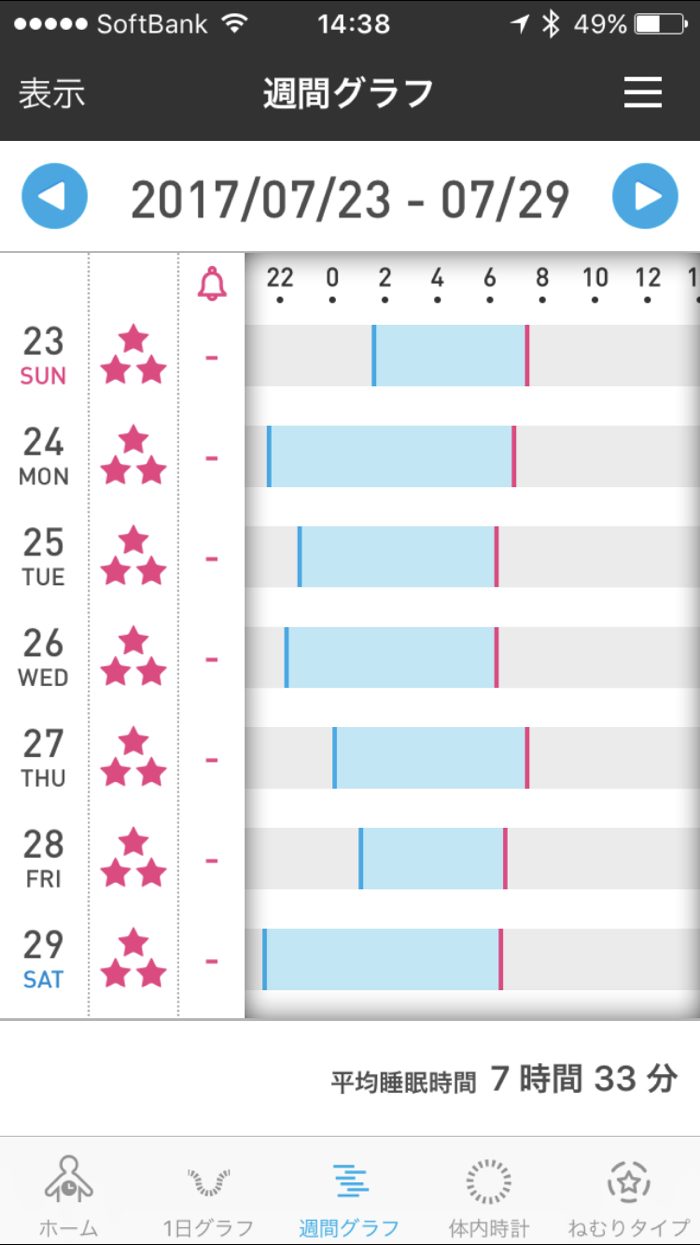This screenshot has height=1245, width=700.
Task: Open the 表示 display options
Action: click(52, 93)
